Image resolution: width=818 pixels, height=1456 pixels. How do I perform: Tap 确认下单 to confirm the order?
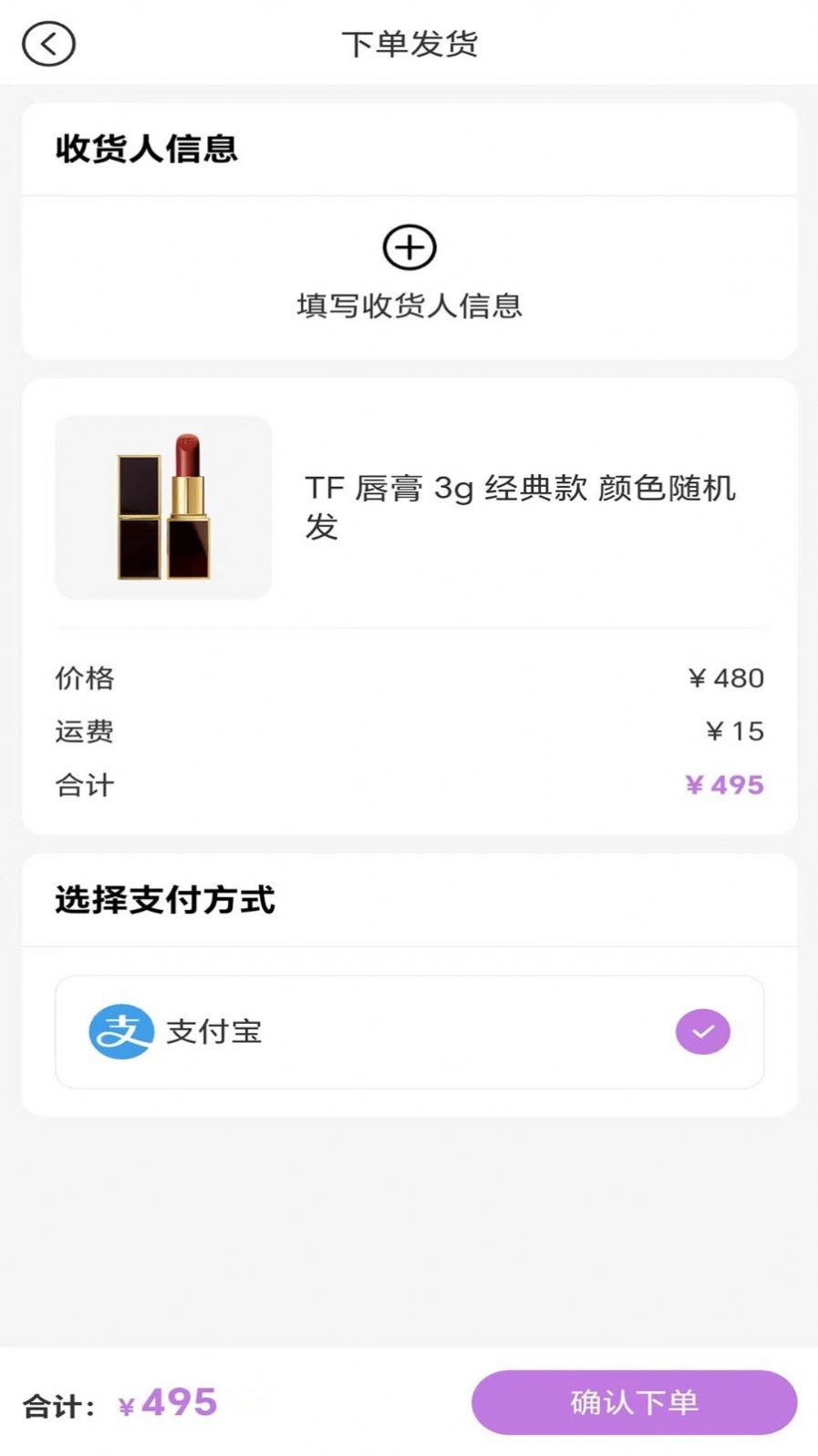click(633, 1402)
